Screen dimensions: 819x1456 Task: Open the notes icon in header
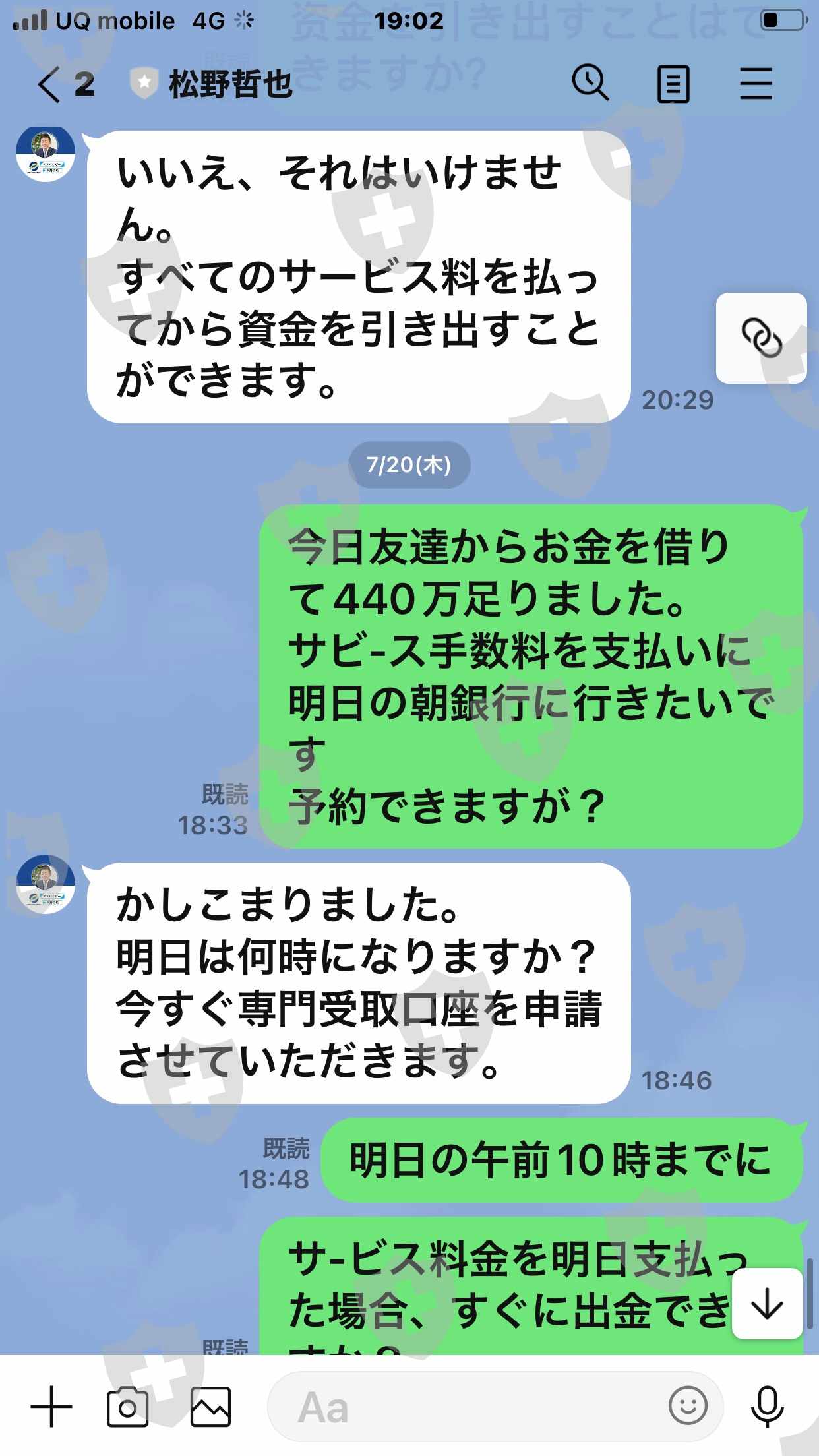[x=673, y=84]
